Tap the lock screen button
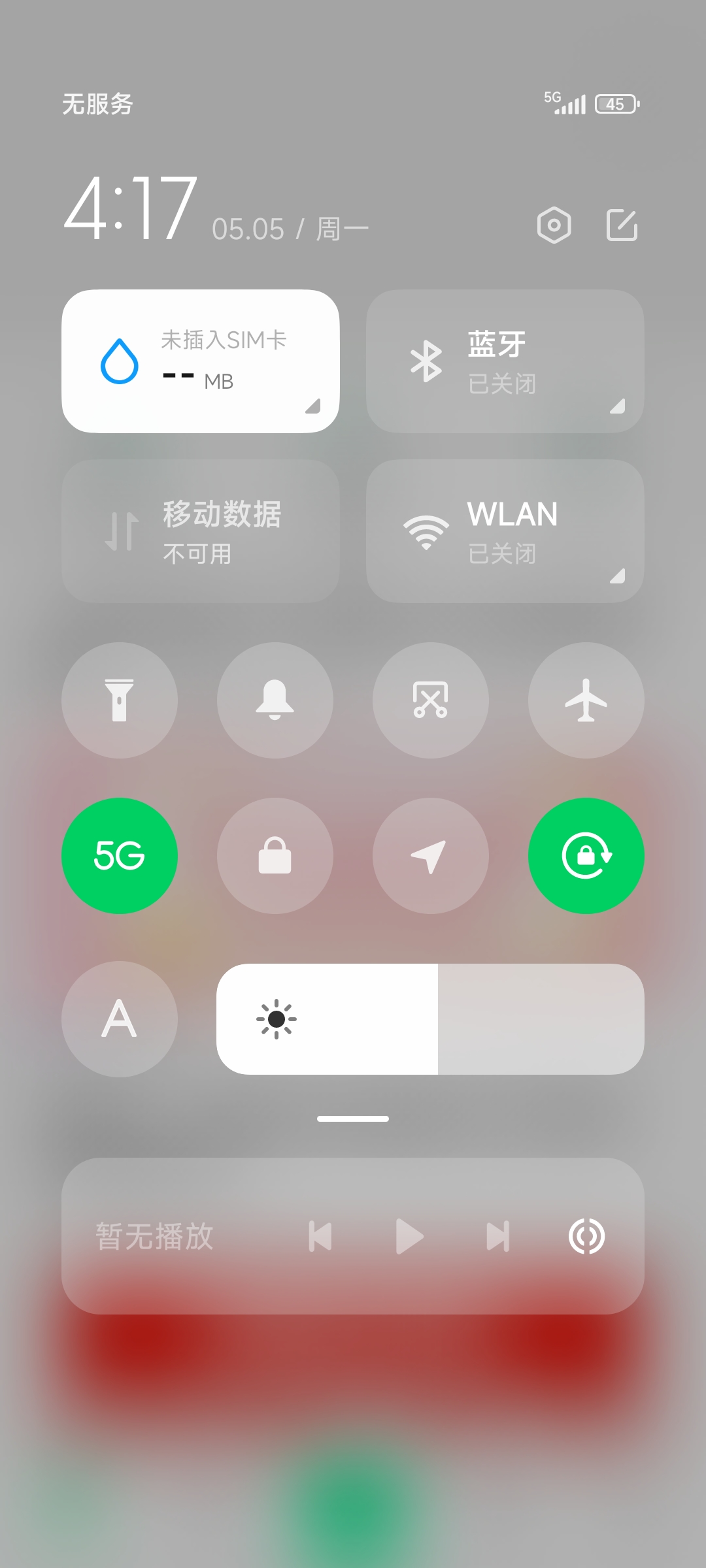Image resolution: width=706 pixels, height=1568 pixels. (x=275, y=856)
